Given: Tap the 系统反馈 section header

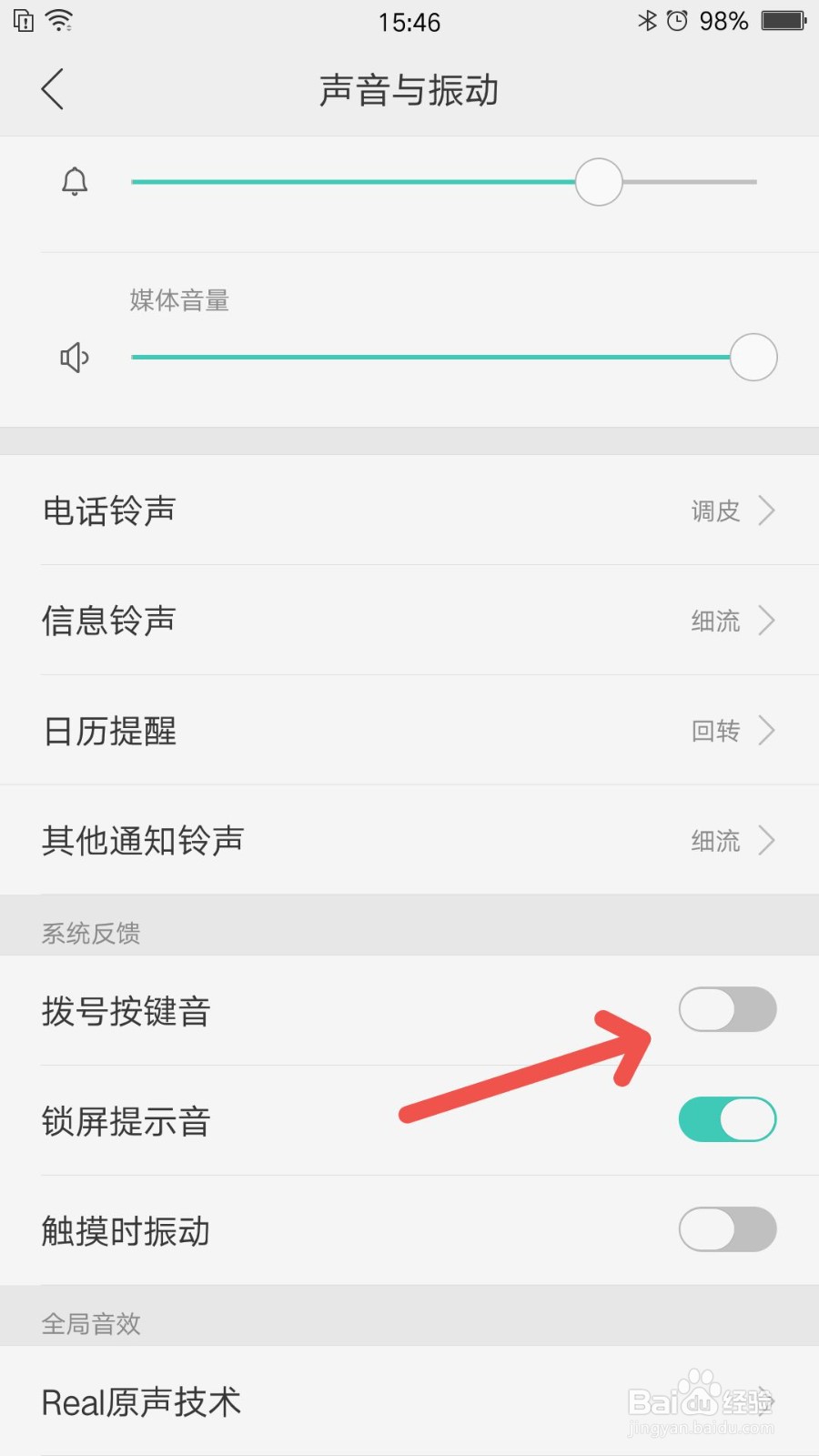Looking at the screenshot, I should click(x=90, y=931).
